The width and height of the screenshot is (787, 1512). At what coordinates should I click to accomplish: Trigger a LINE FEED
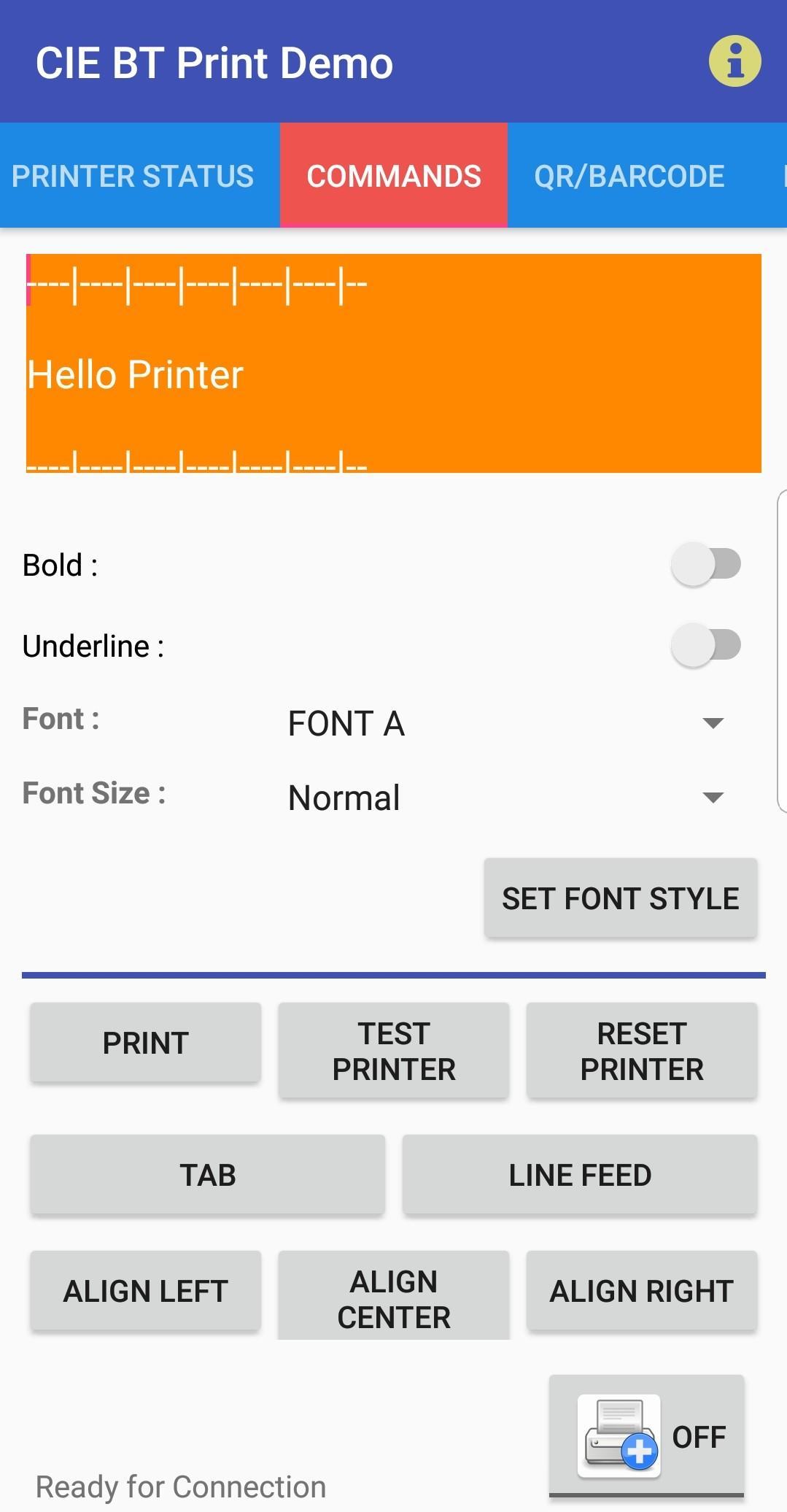[x=580, y=1174]
